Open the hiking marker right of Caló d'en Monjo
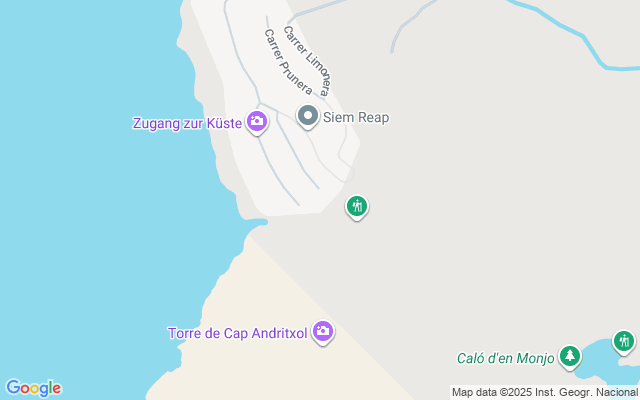Image resolution: width=640 pixels, height=400 pixels. click(624, 341)
